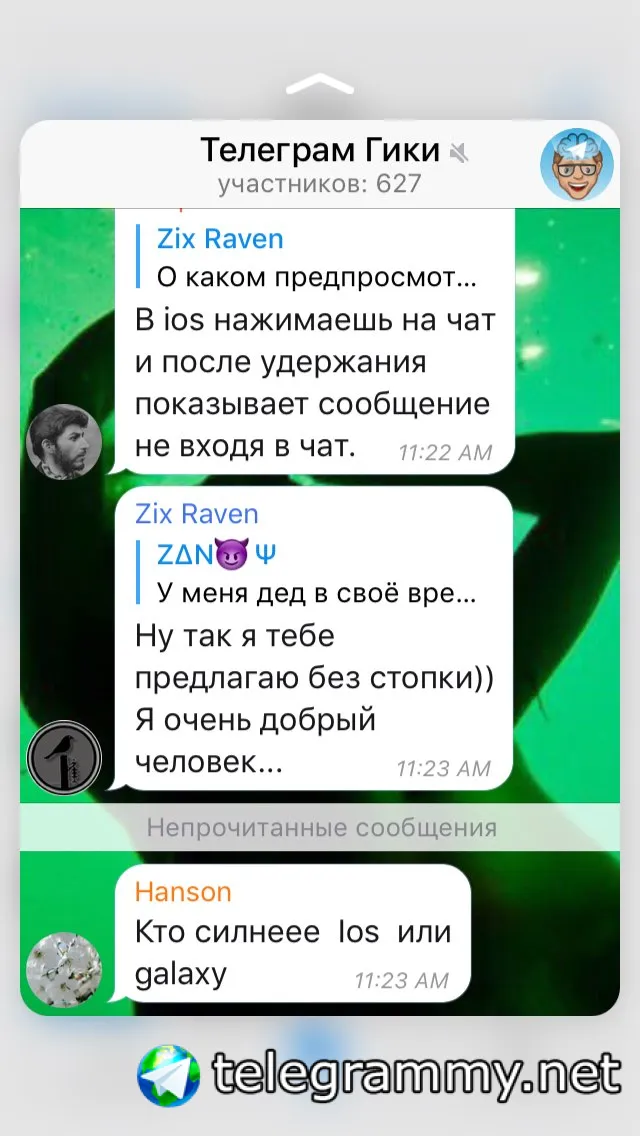This screenshot has width=640, height=1136.
Task: View Zix Raven's bird avatar profile
Action: [x=64, y=756]
